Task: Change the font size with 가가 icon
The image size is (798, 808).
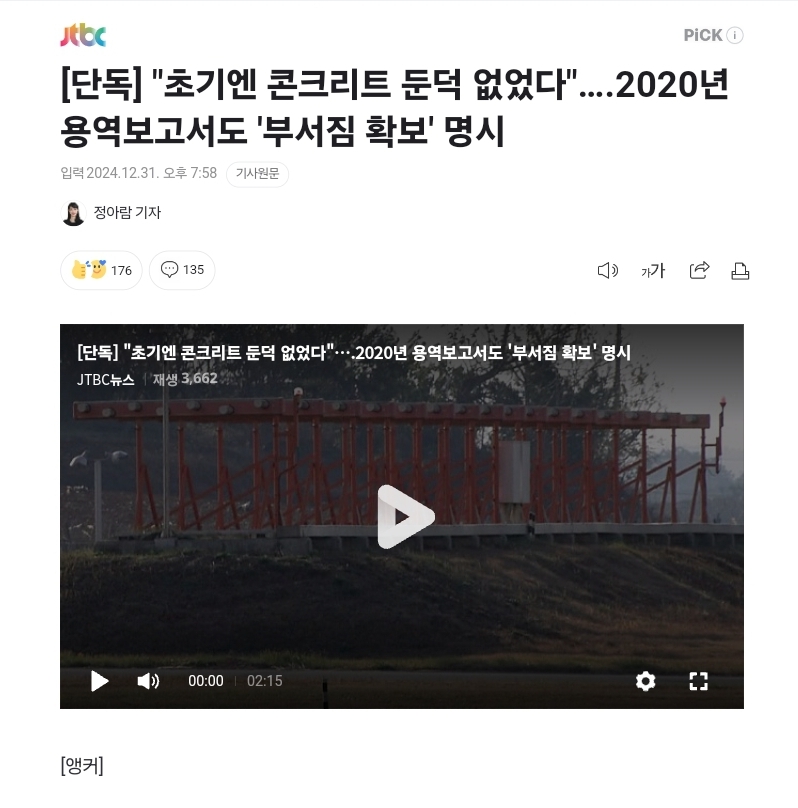Action: (x=653, y=270)
